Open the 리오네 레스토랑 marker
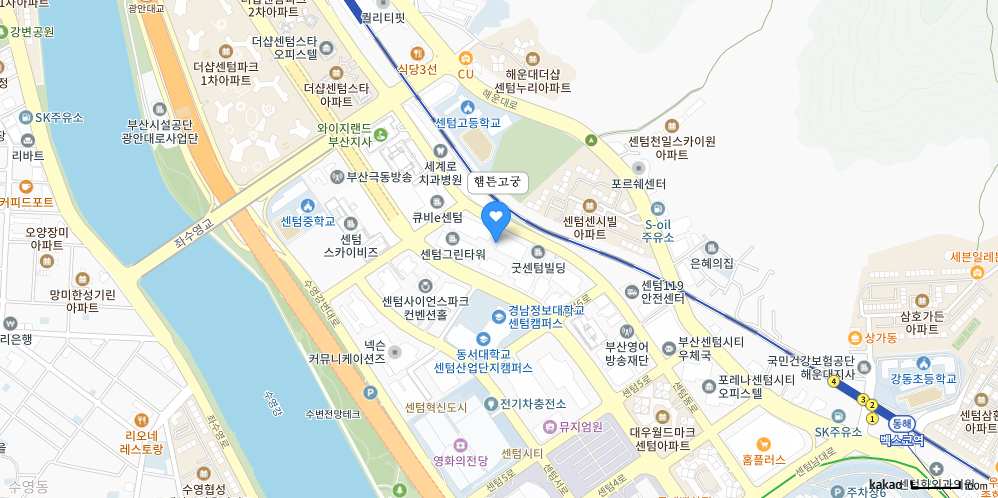Screen dimensions: 998x498 click(x=141, y=420)
